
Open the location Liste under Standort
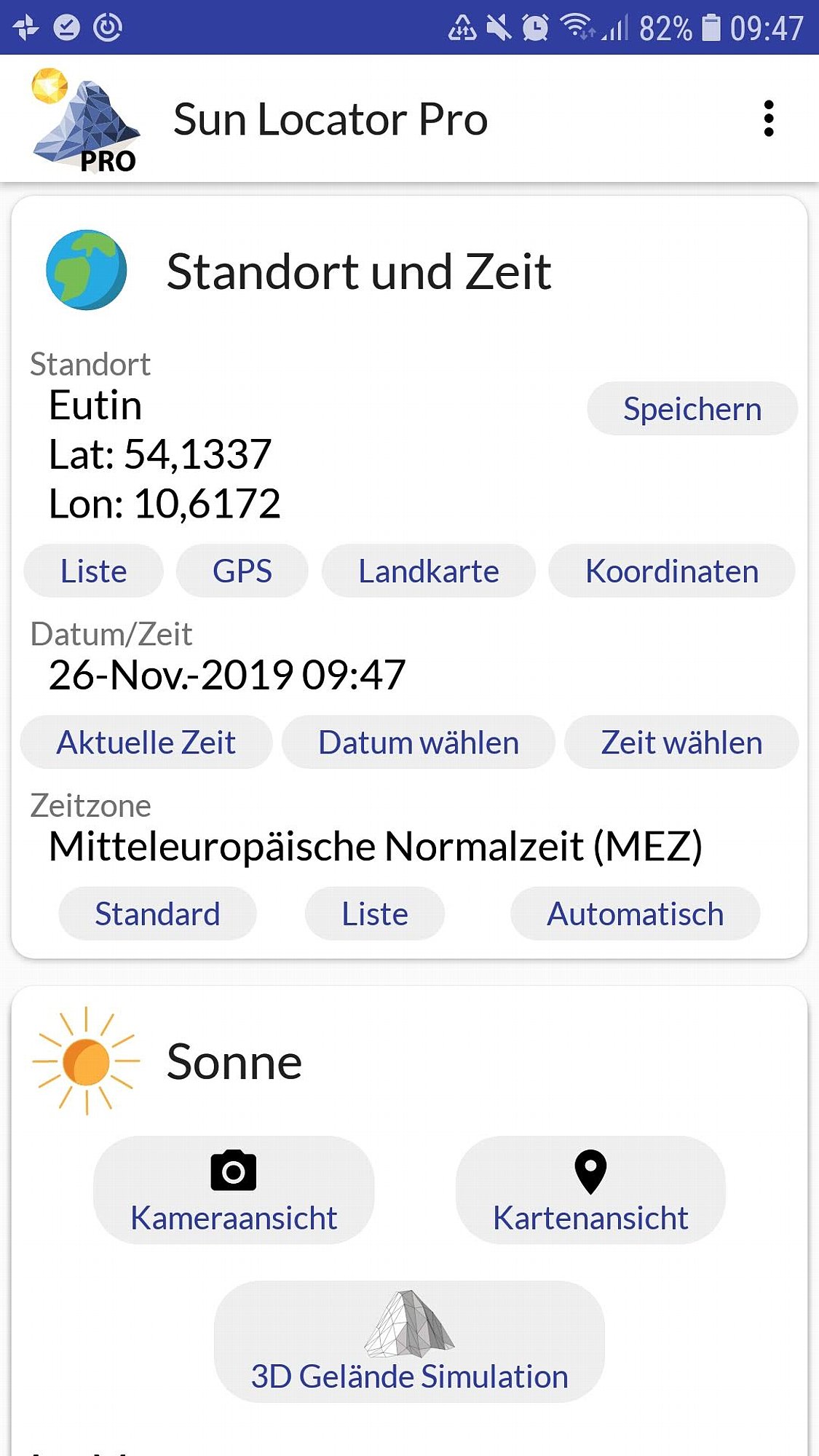point(94,571)
